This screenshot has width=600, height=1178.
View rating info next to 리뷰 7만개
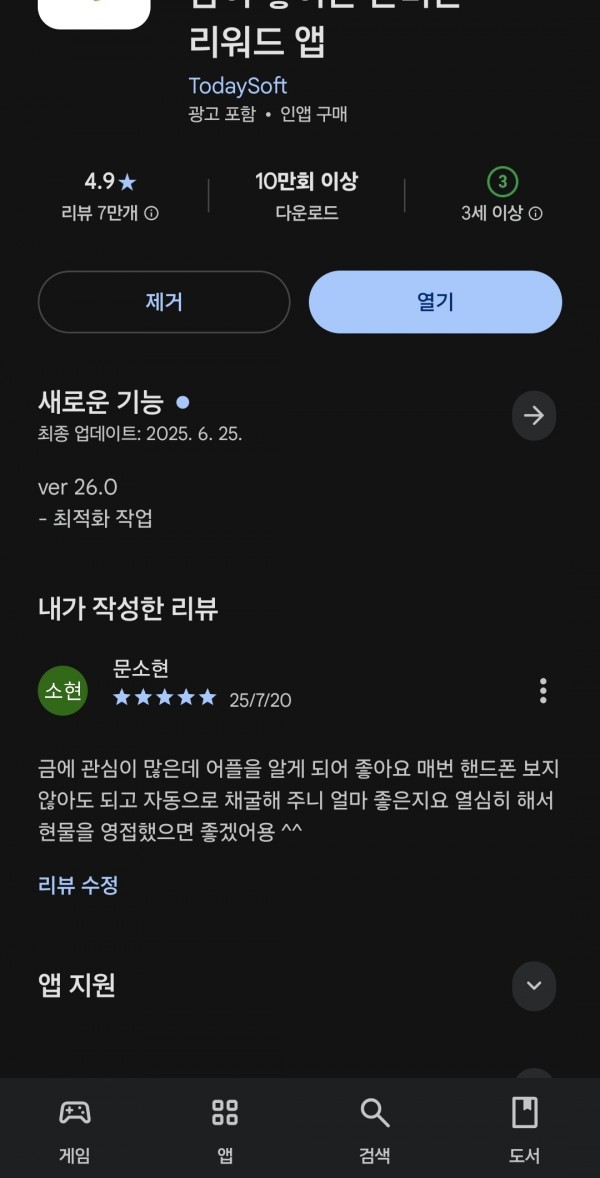(x=152, y=213)
